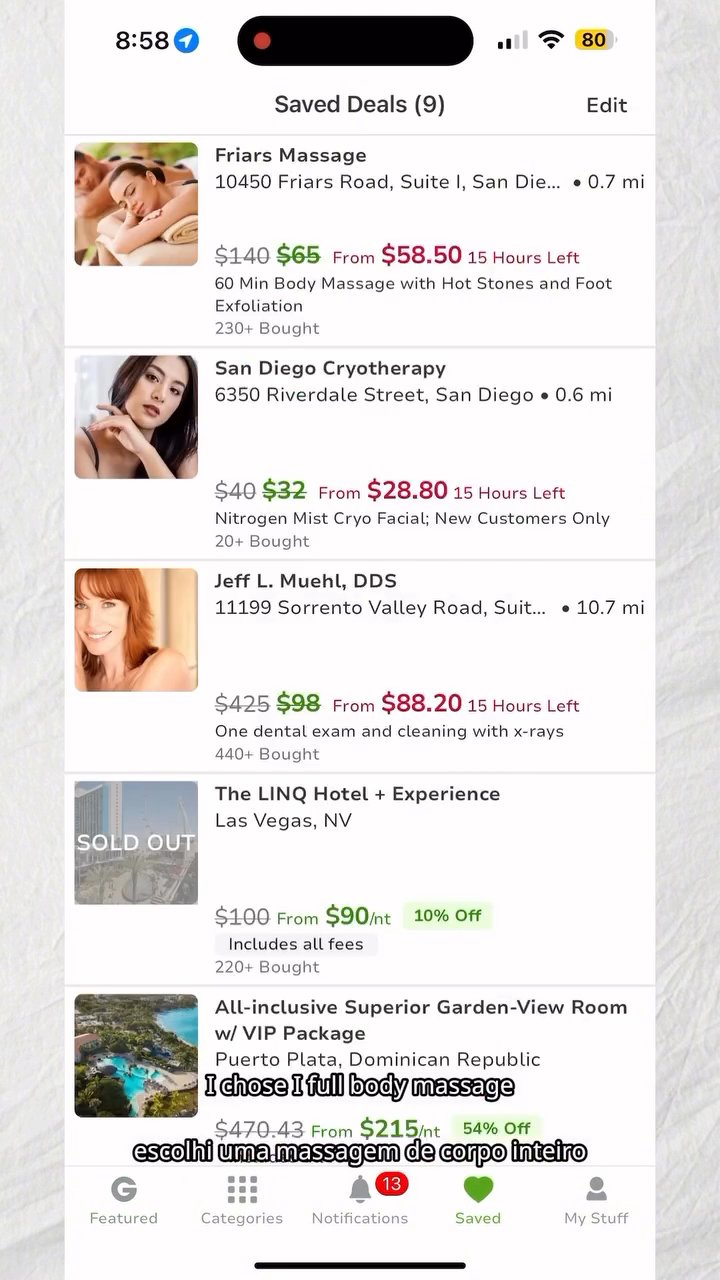Switch to the Featured tab

pyautogui.click(x=124, y=1201)
